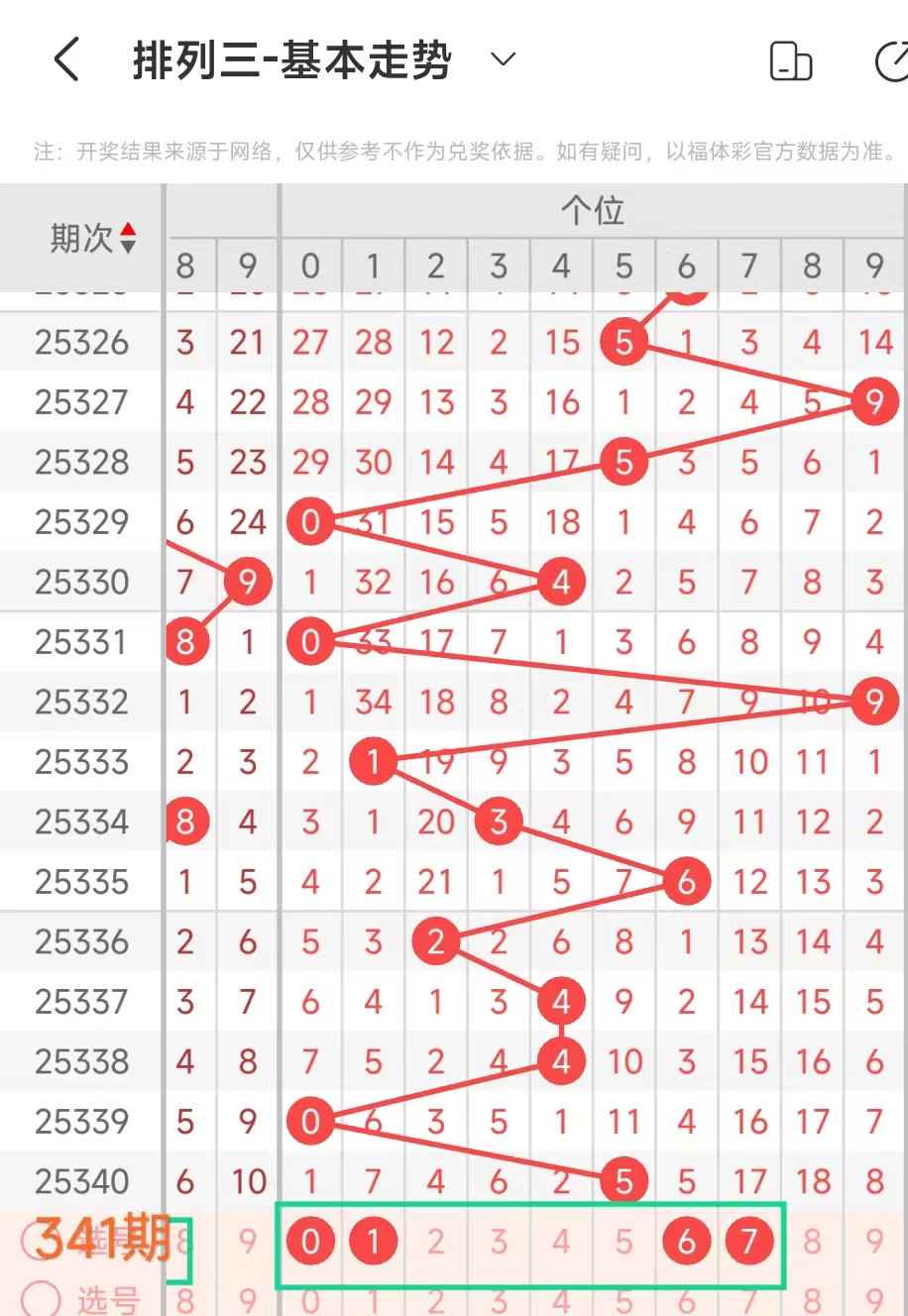This screenshot has height=1316, width=908.
Task: Expand the 排列三-基本走势 title dropdown
Action: 504,59
